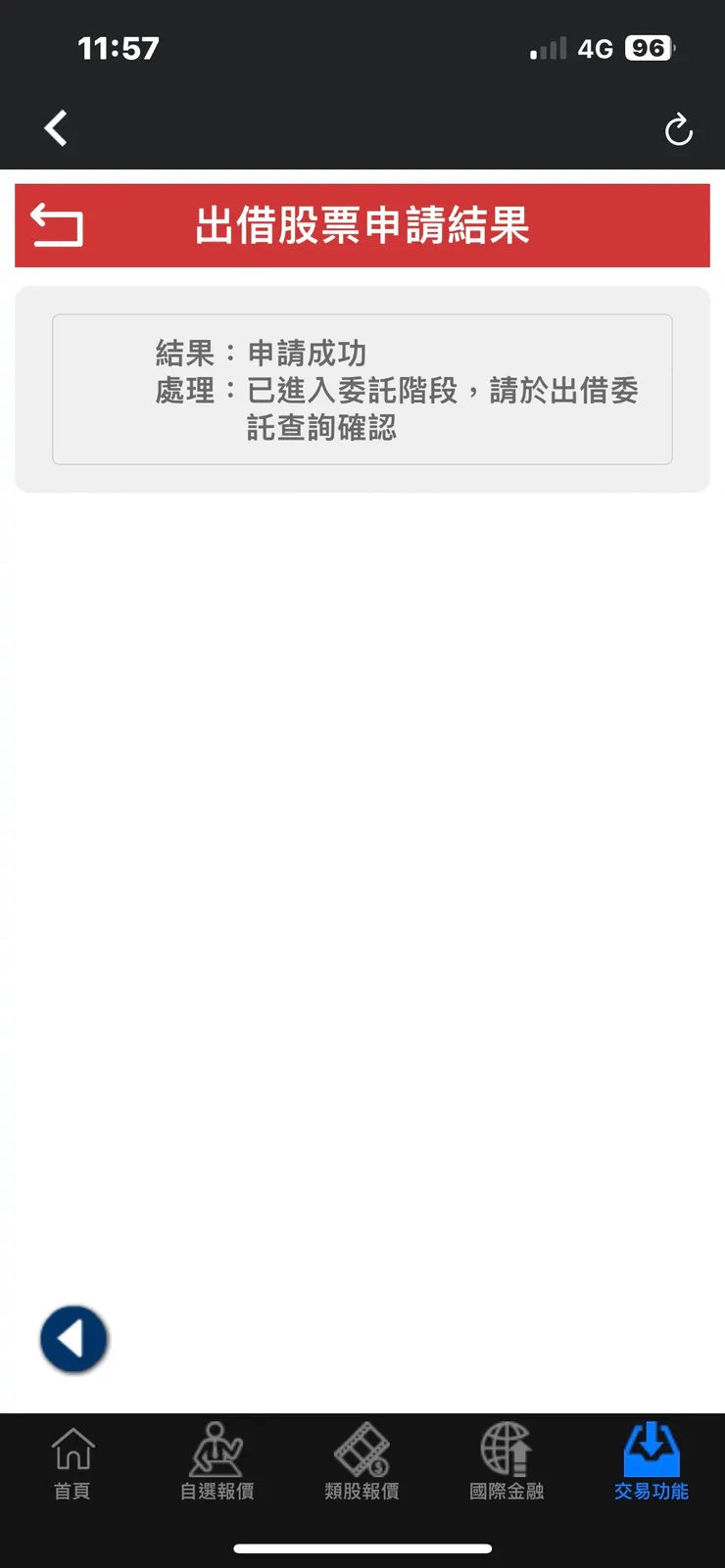Image resolution: width=725 pixels, height=1568 pixels.
Task: Select the 自選報價 nav label
Action: click(217, 1492)
